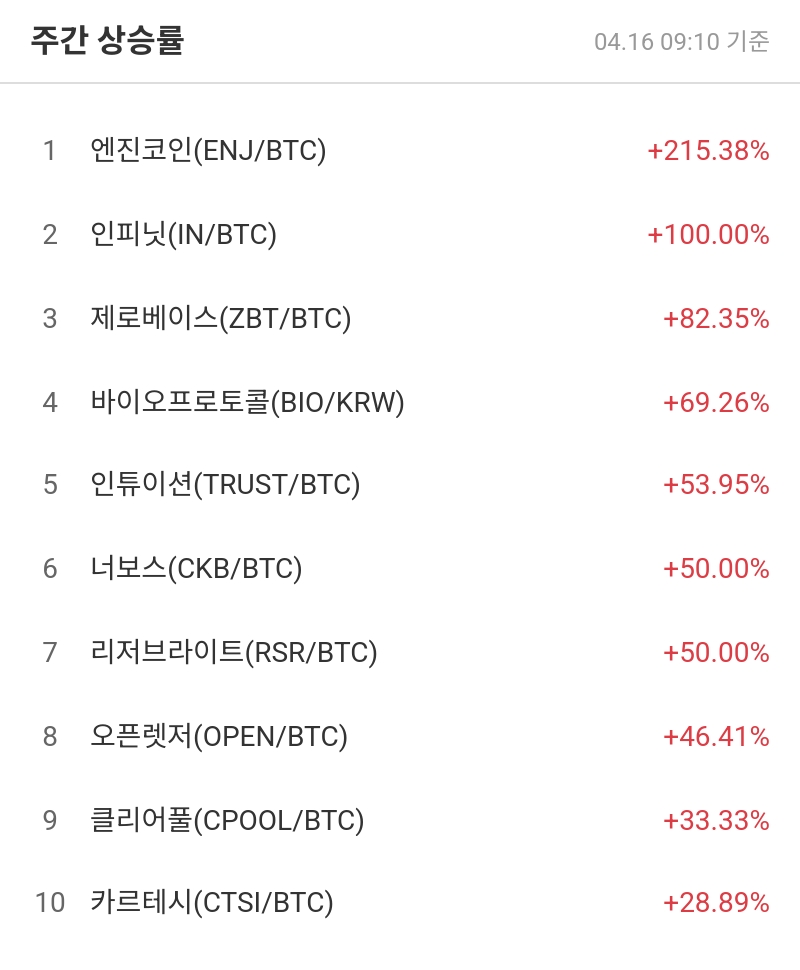The width and height of the screenshot is (800, 970).
Task: Click rank number 1 in the list
Action: pos(50,150)
